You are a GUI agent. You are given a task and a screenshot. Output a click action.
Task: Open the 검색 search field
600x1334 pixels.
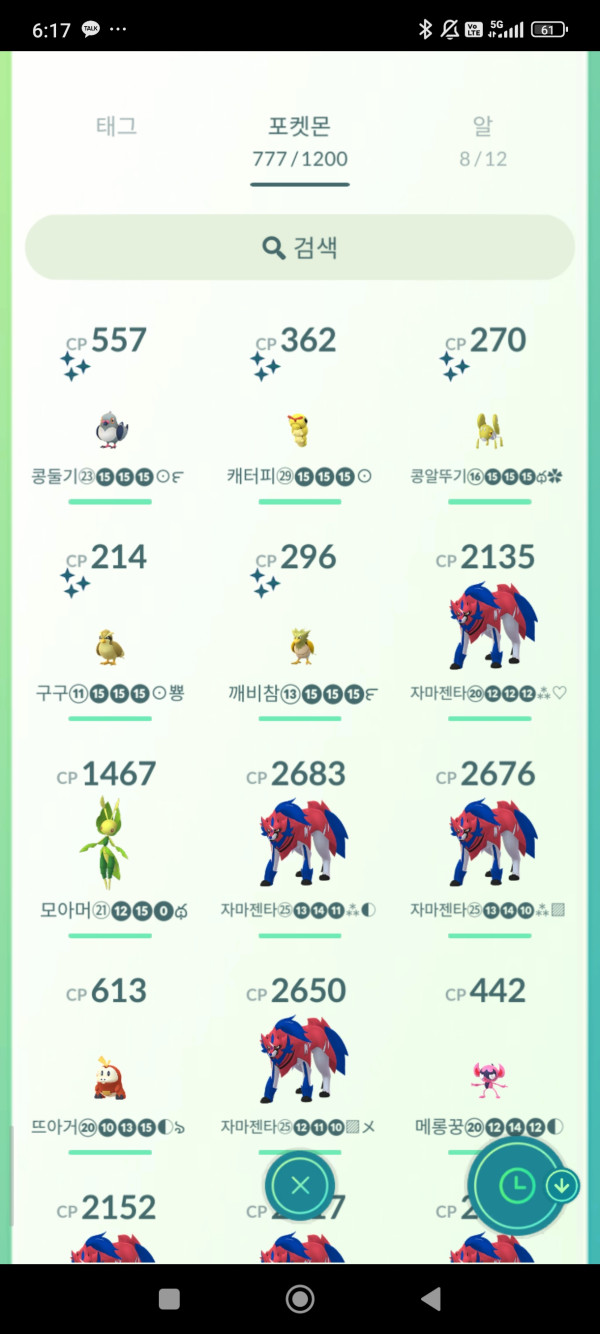tap(300, 247)
